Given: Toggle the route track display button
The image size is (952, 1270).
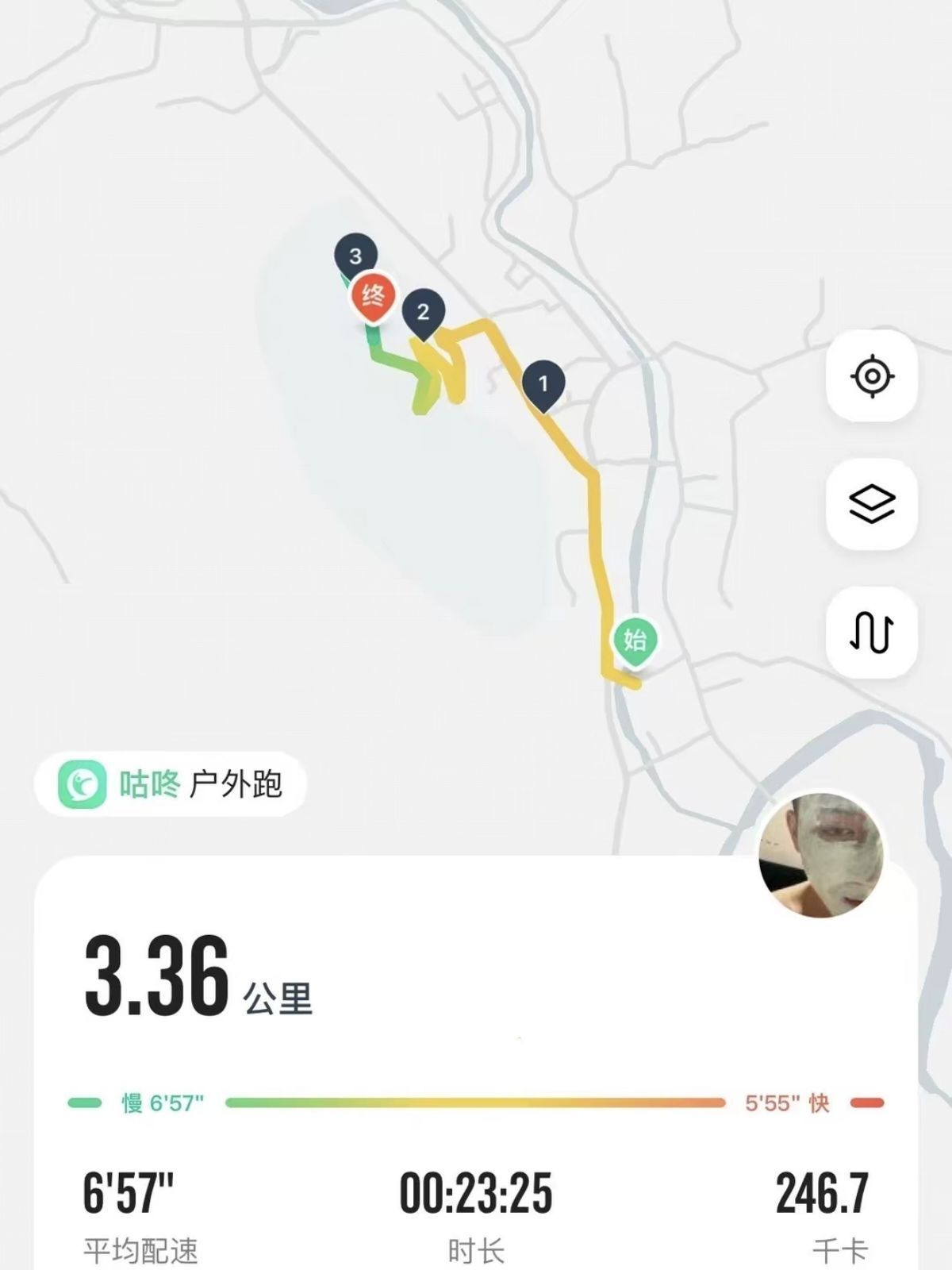Looking at the screenshot, I should [x=871, y=632].
